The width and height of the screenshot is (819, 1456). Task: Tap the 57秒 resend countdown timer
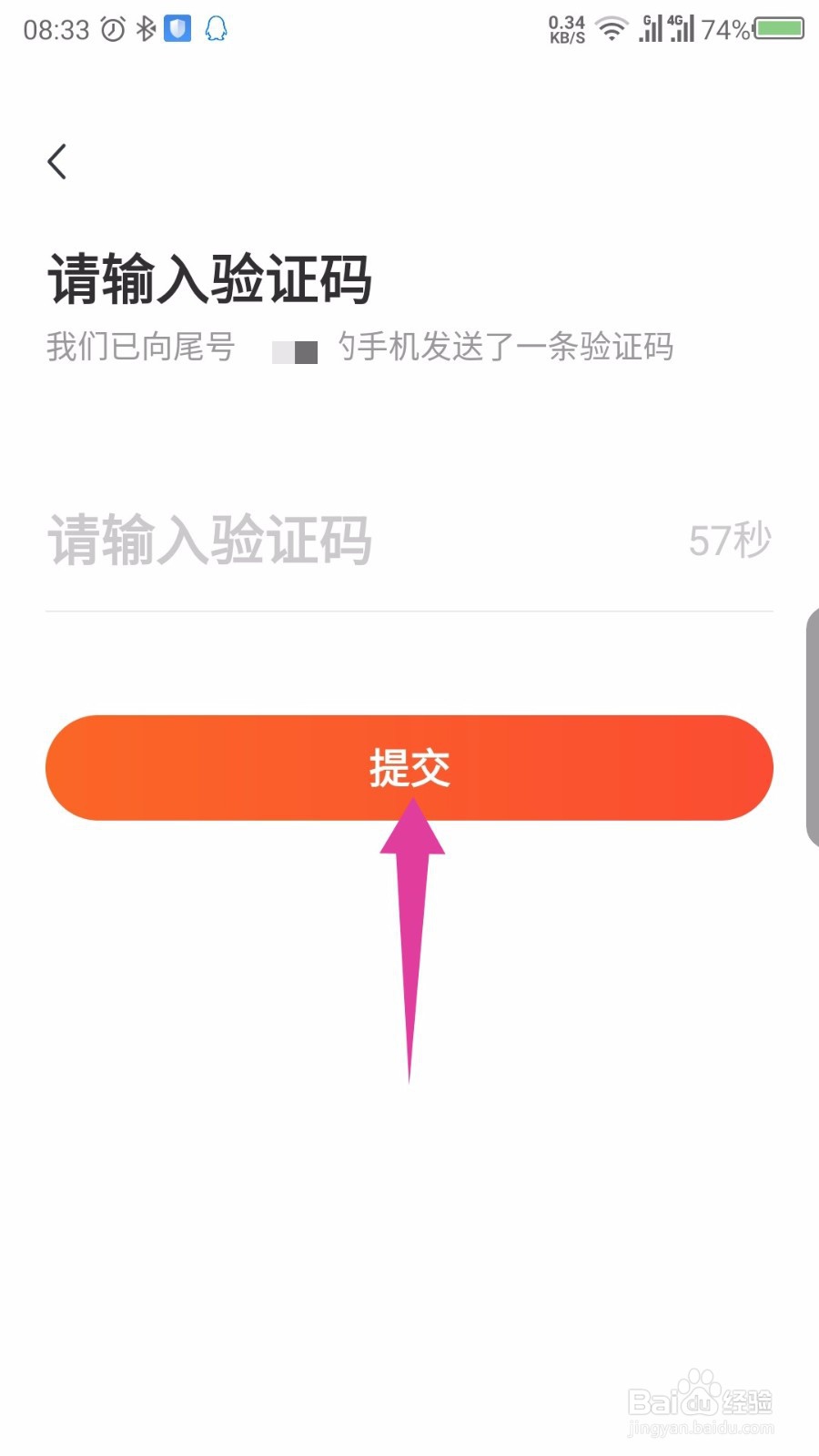pyautogui.click(x=729, y=539)
